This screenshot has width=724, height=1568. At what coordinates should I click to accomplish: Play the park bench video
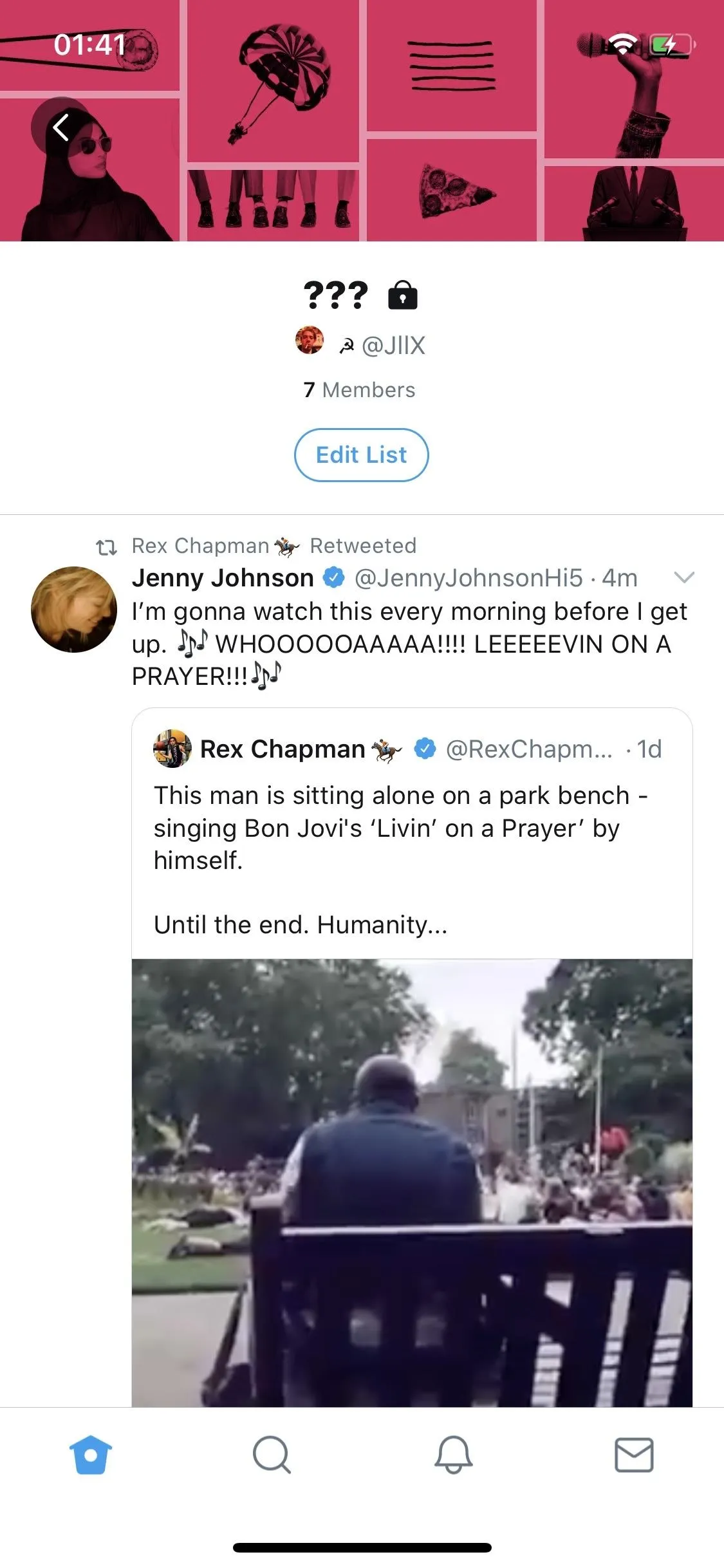click(412, 1182)
